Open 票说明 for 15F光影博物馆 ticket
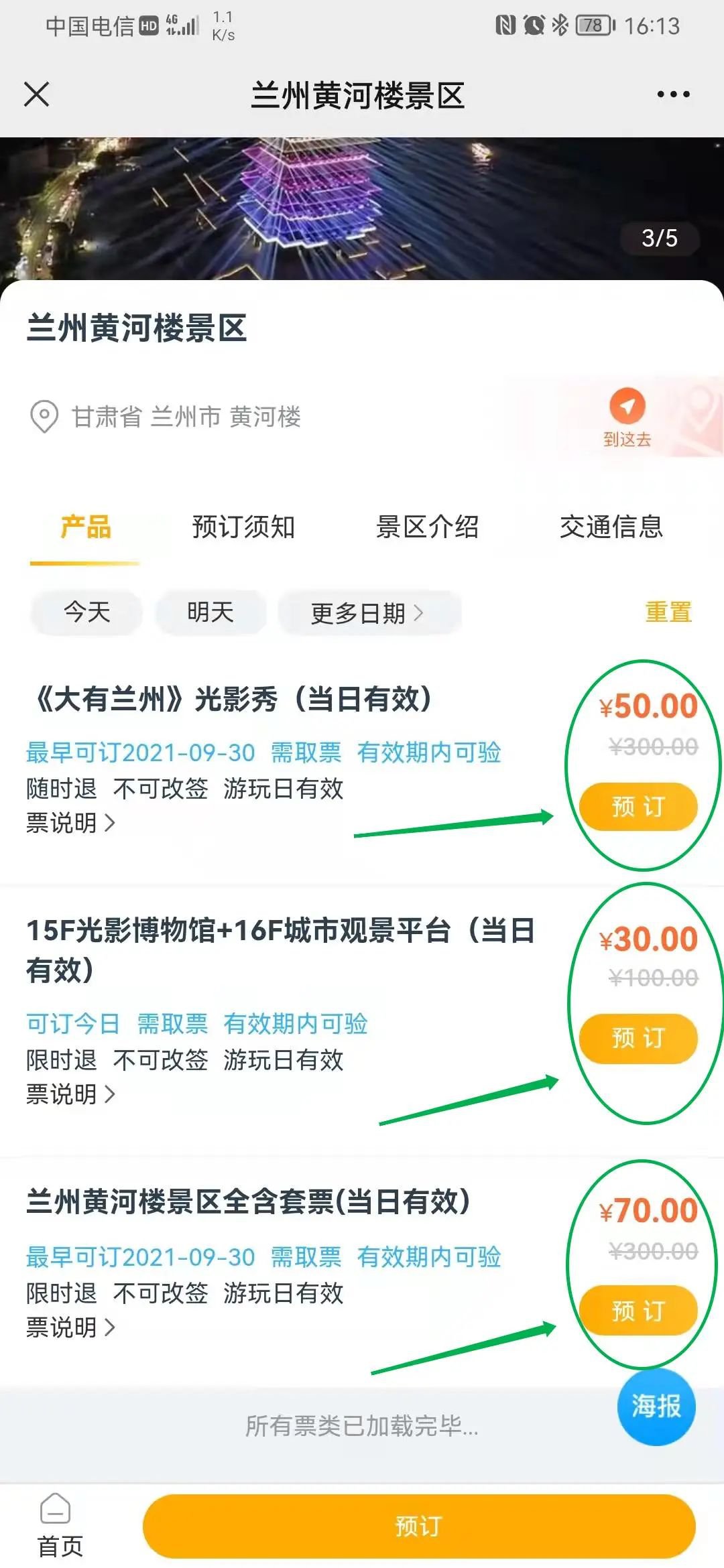Image resolution: width=724 pixels, height=1568 pixels. 70,1094
